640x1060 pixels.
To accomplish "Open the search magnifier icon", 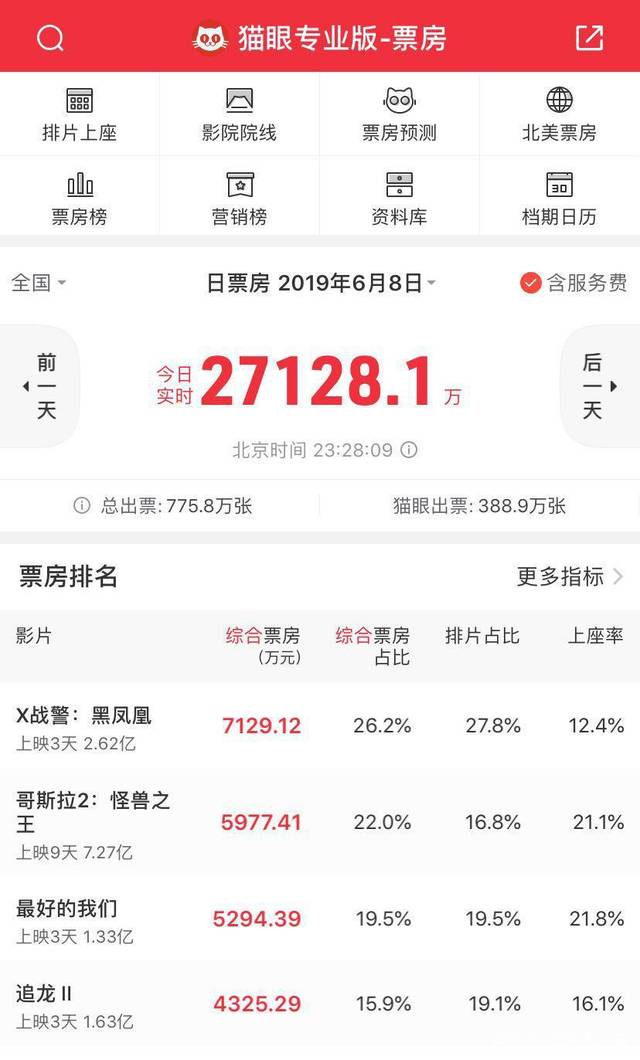I will [x=50, y=38].
